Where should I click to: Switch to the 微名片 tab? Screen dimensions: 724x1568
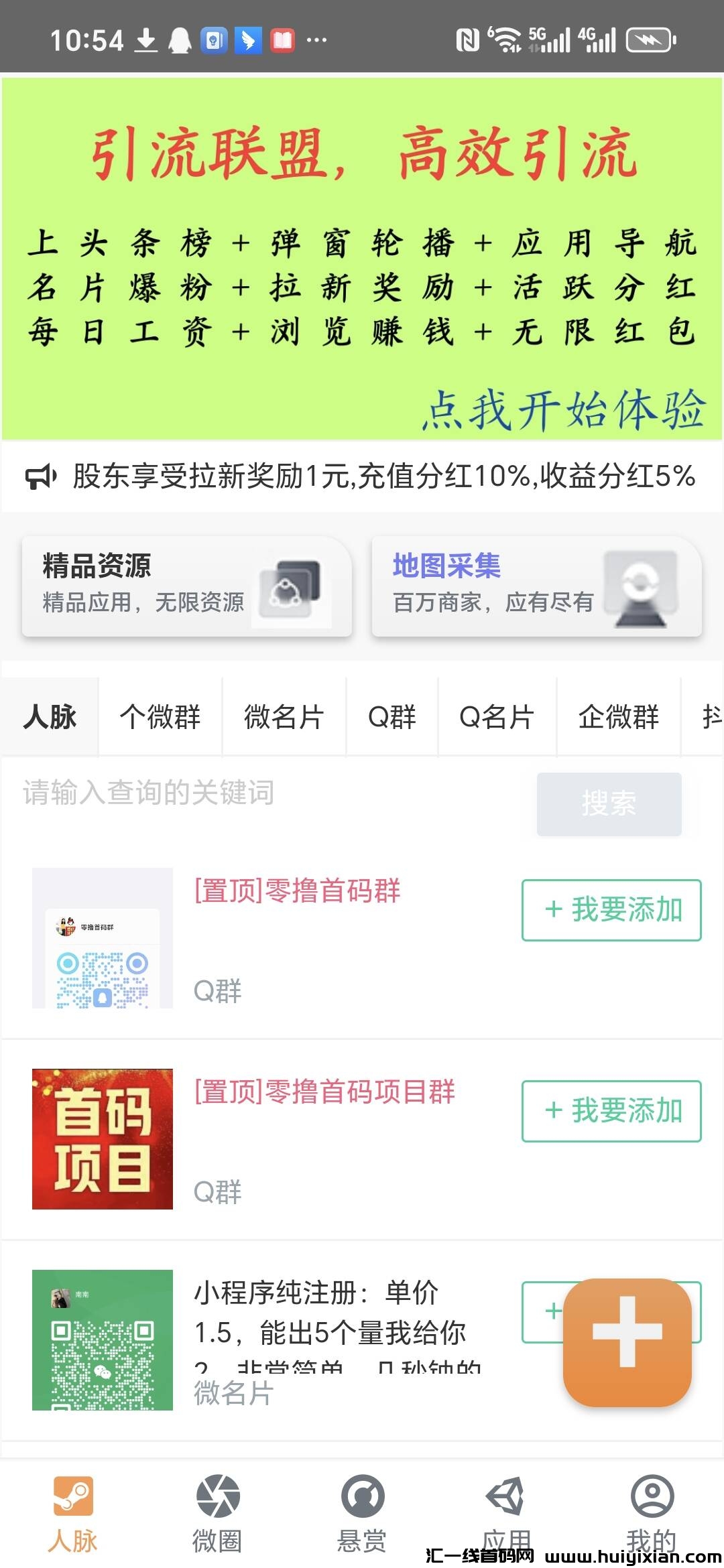pyautogui.click(x=284, y=717)
